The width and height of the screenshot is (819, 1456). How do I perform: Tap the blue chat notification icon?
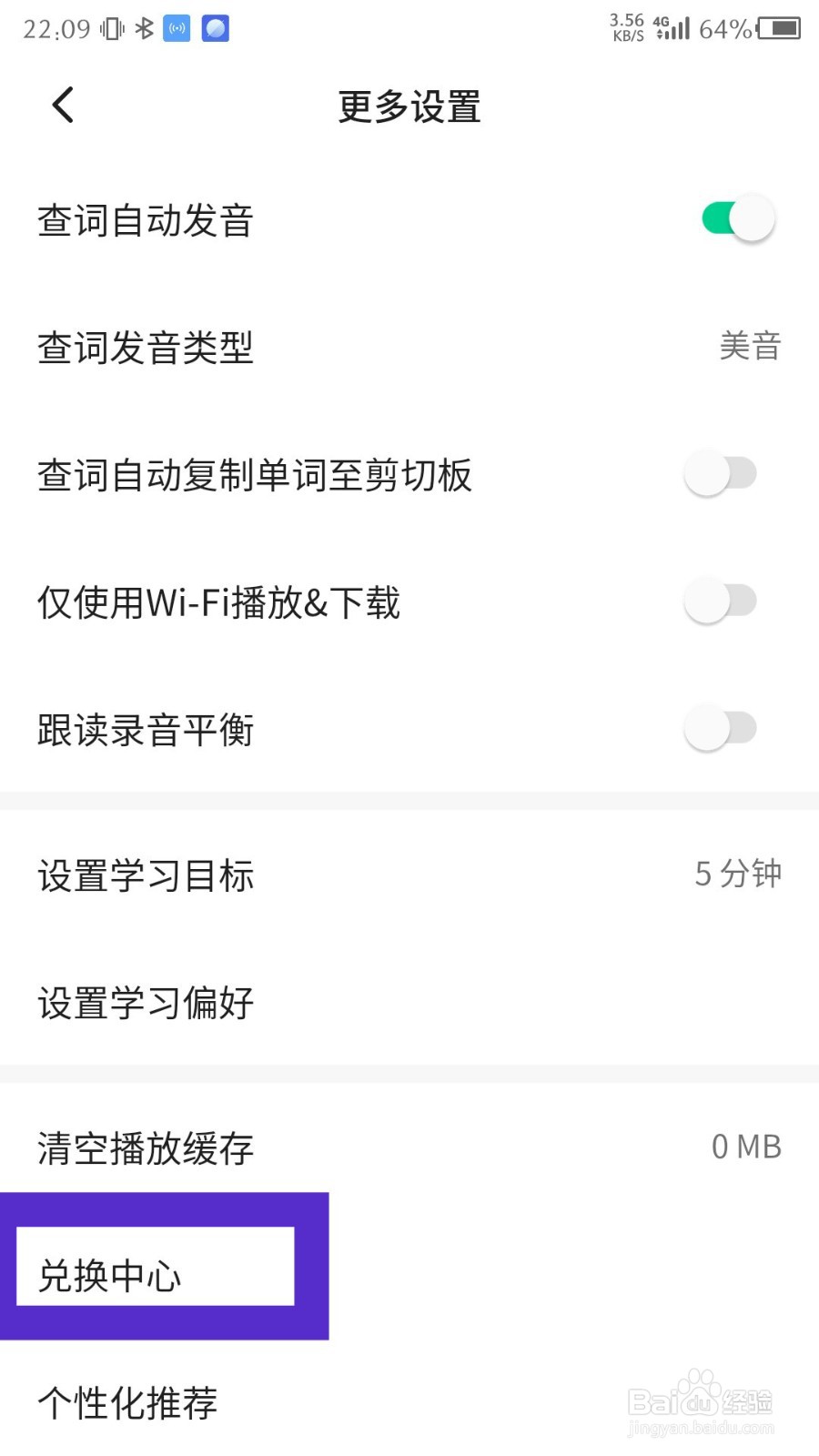coord(213,28)
